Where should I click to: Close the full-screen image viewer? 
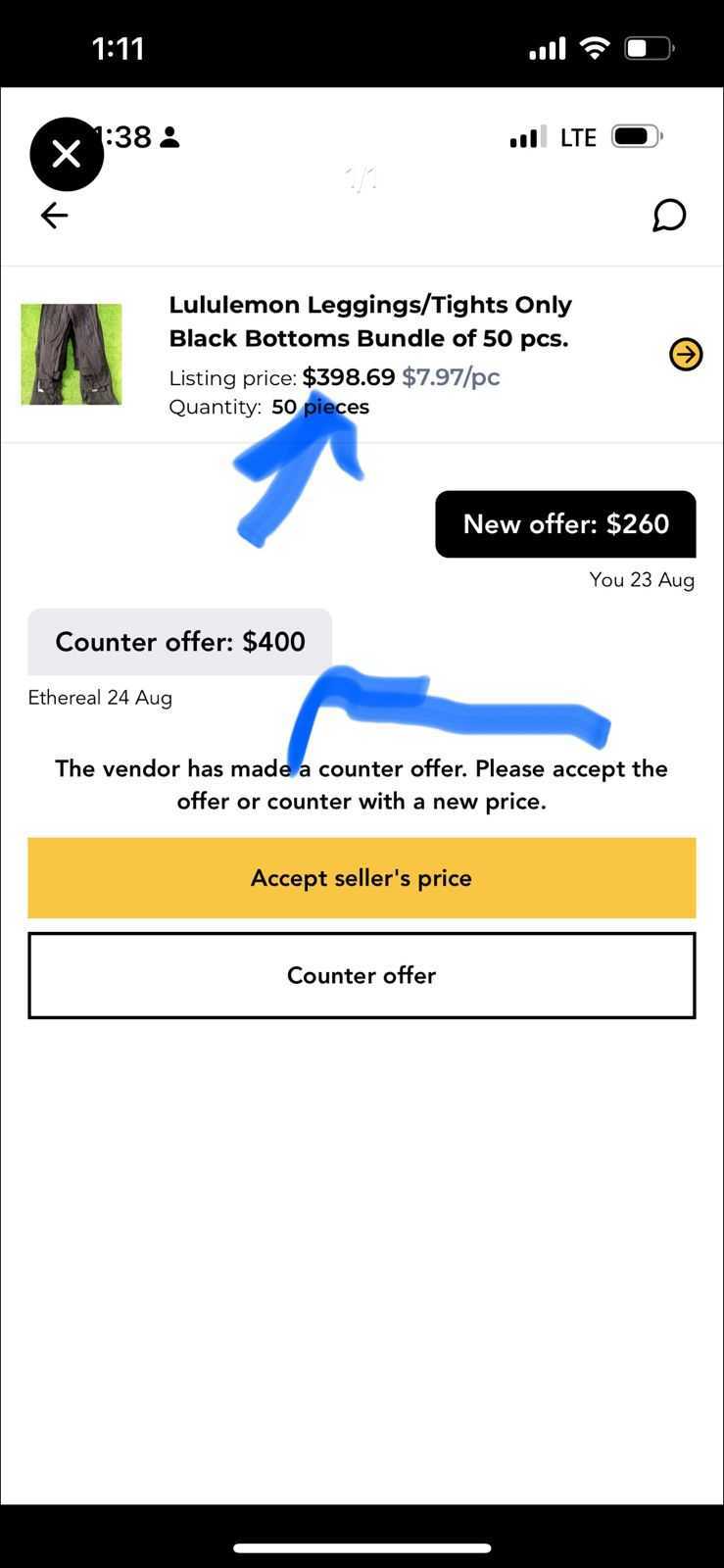tap(67, 154)
